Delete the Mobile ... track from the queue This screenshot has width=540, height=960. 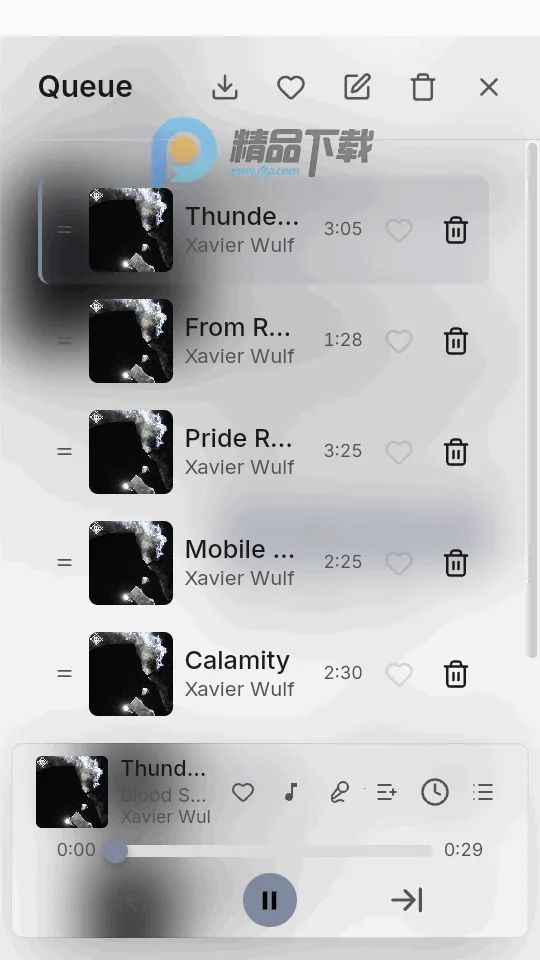(x=456, y=563)
